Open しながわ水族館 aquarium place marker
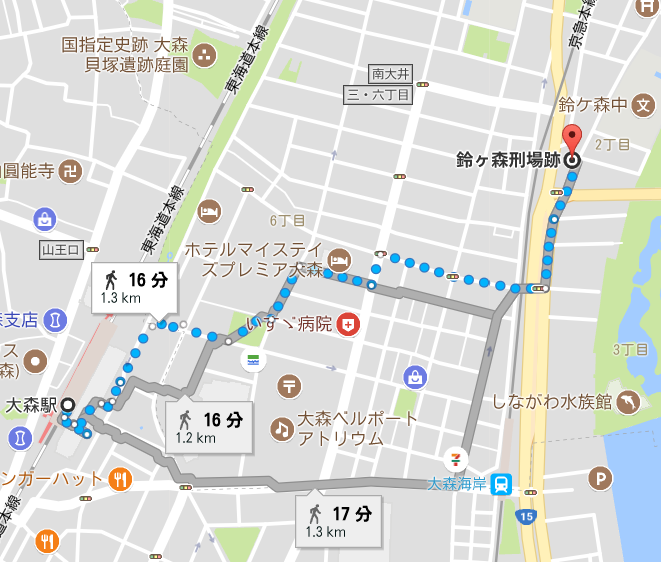The image size is (661, 562). [627, 401]
